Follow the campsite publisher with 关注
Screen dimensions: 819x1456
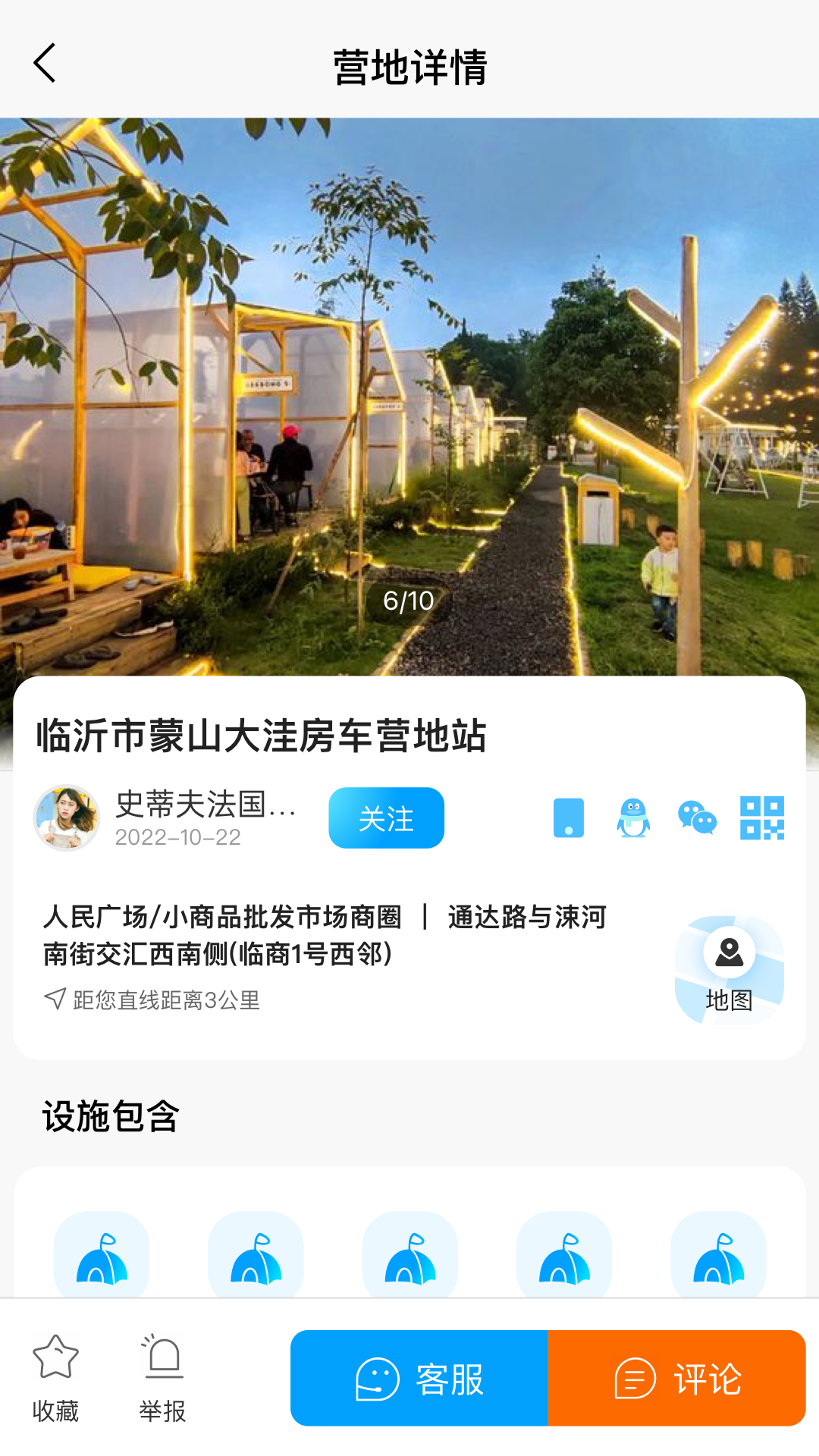[x=386, y=817]
